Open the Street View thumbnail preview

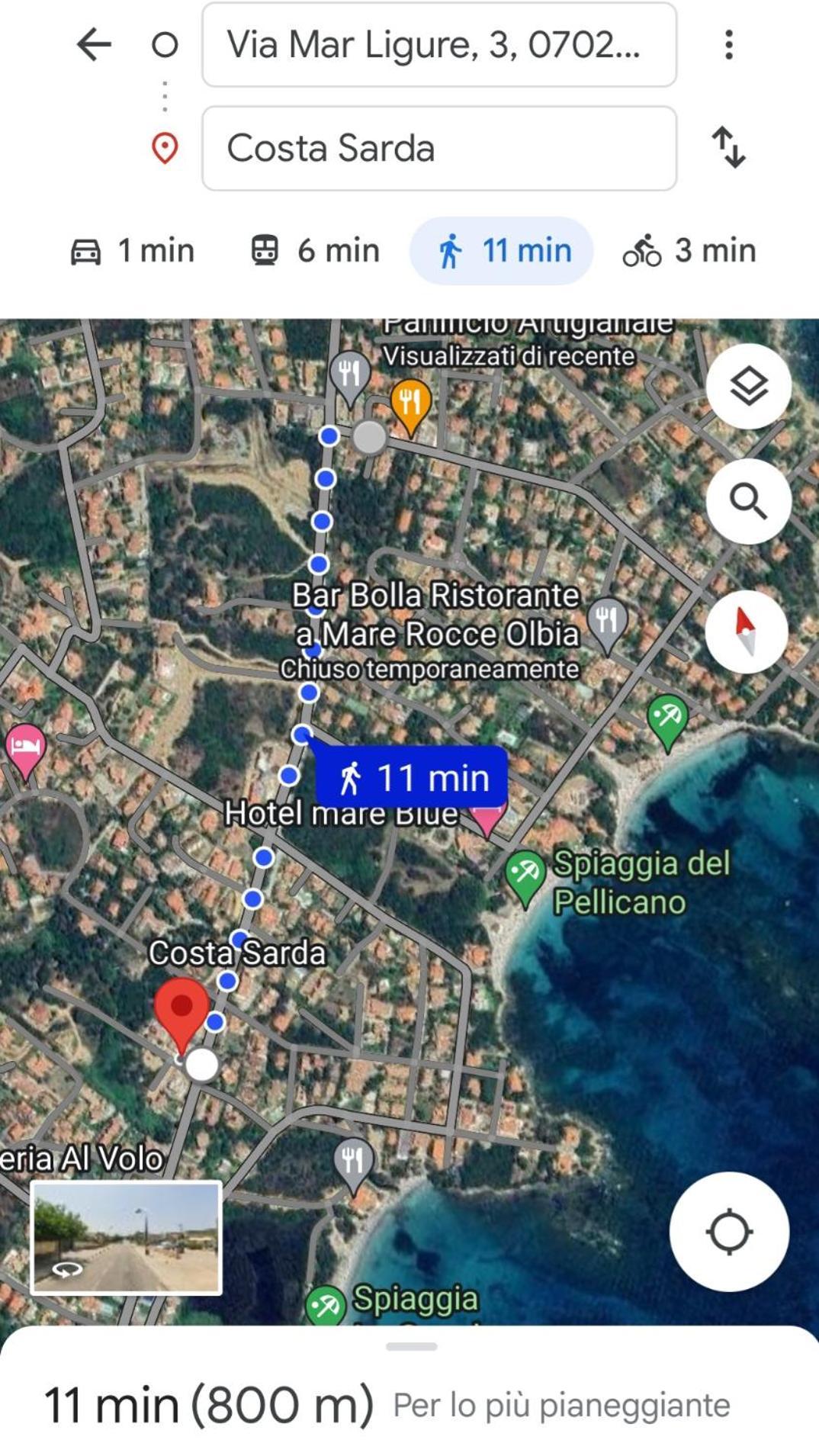tap(127, 1237)
